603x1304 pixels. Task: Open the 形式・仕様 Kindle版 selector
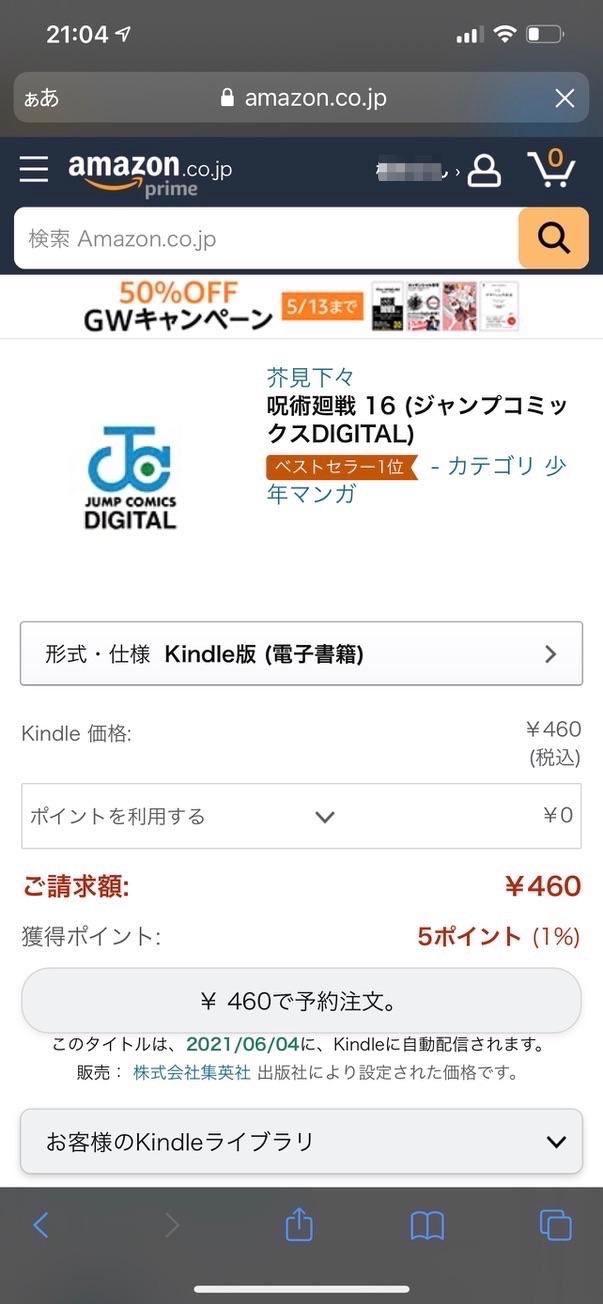(301, 654)
